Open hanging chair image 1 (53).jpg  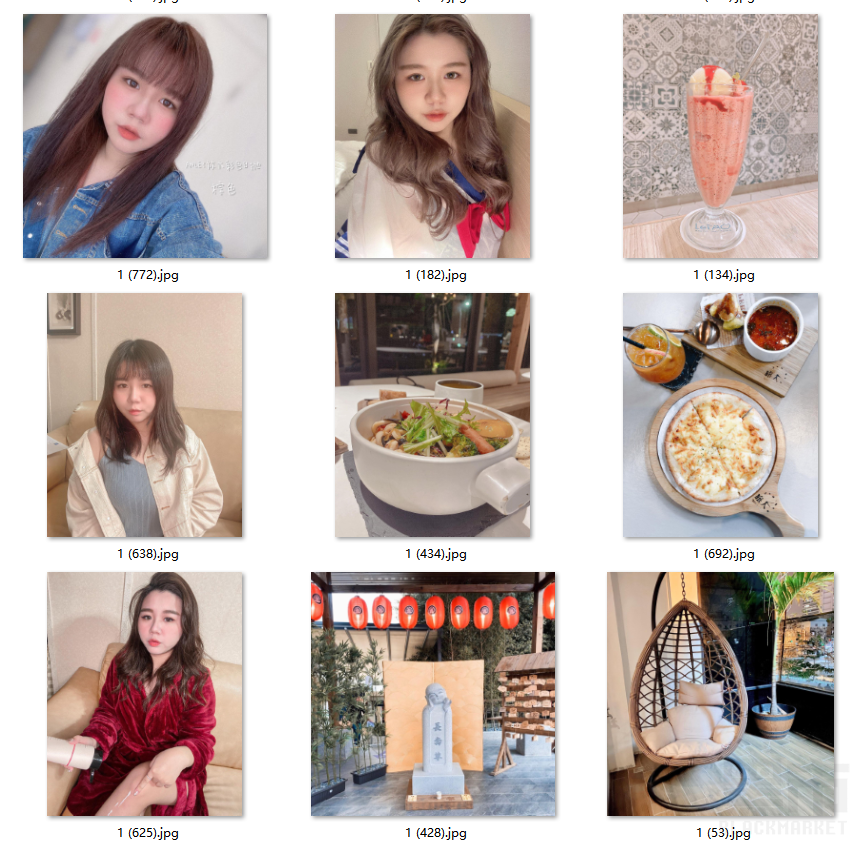point(721,694)
